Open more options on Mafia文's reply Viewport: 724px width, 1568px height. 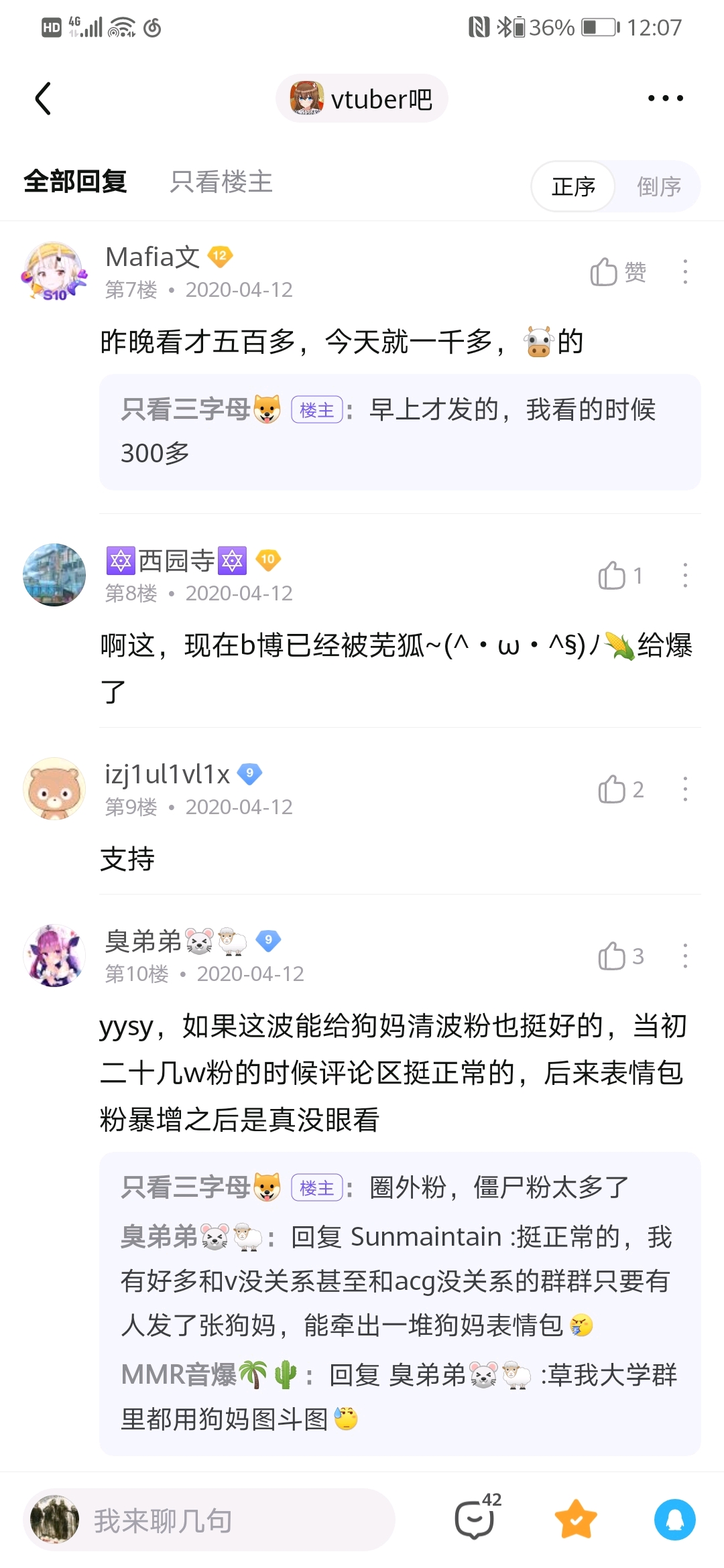tap(684, 272)
